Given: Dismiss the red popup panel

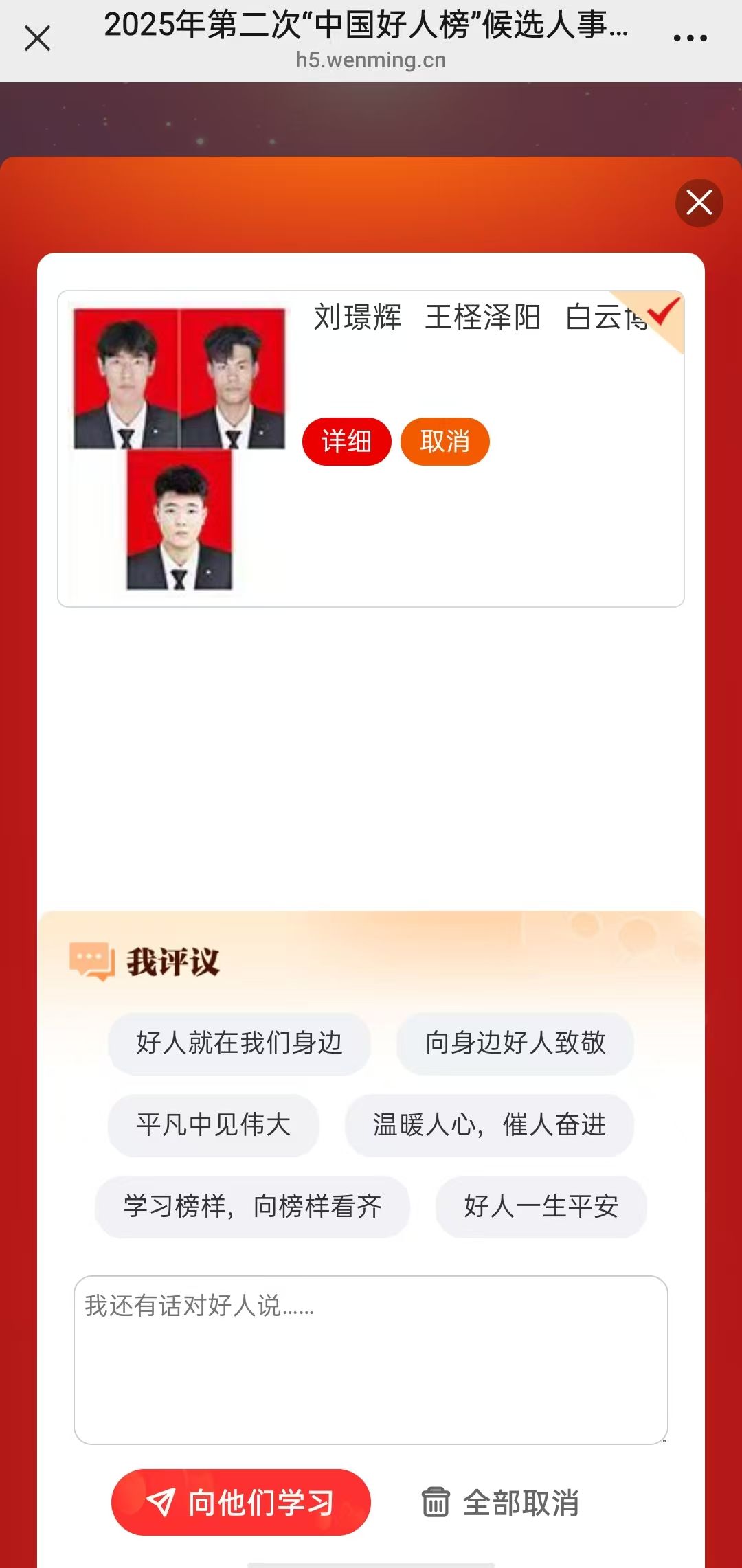Looking at the screenshot, I should tap(699, 203).
